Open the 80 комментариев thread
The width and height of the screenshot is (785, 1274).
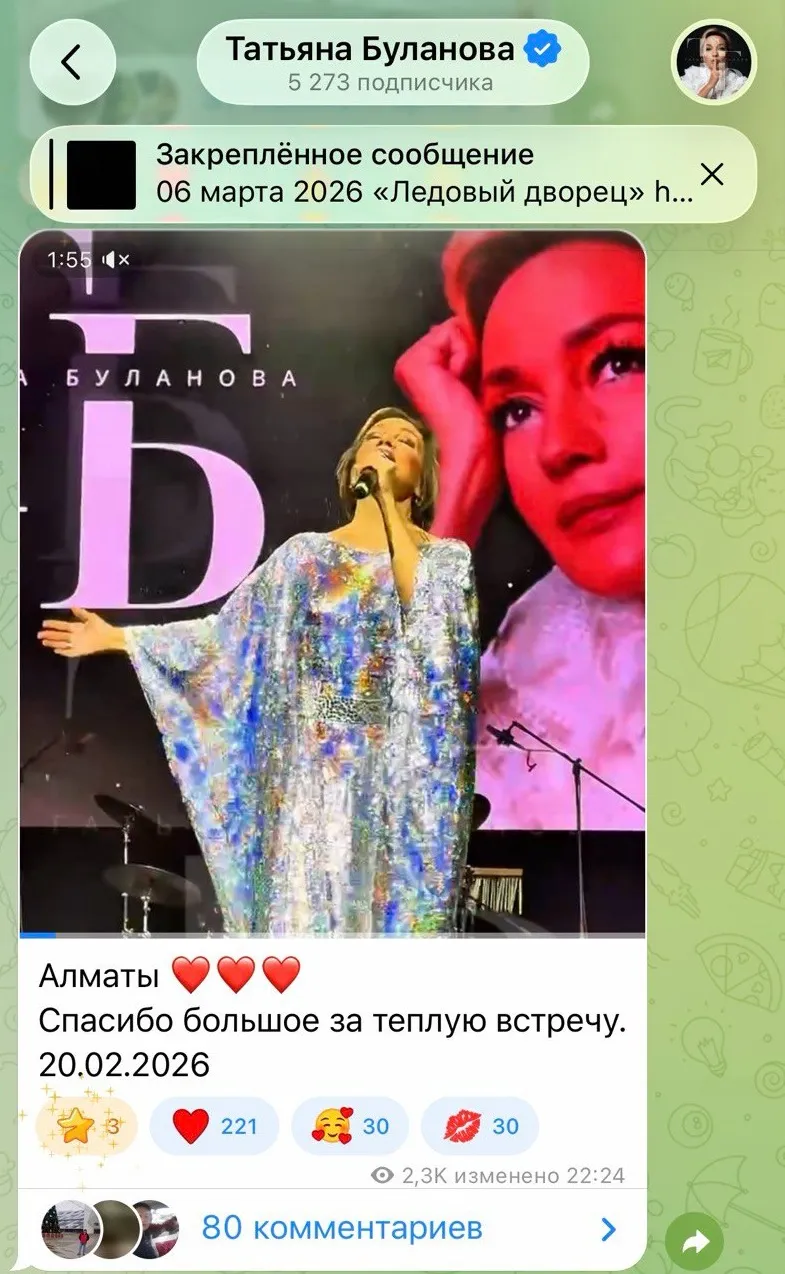[x=340, y=1227]
